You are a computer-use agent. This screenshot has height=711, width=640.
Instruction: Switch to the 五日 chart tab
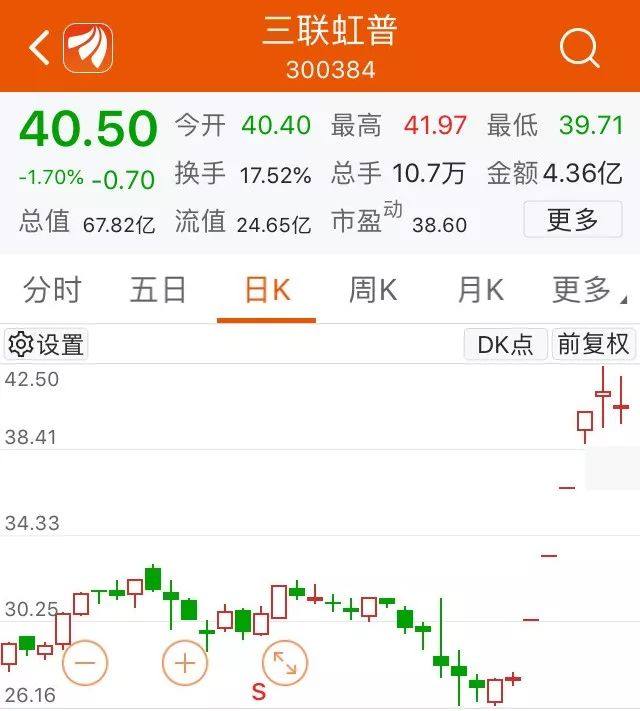(158, 290)
